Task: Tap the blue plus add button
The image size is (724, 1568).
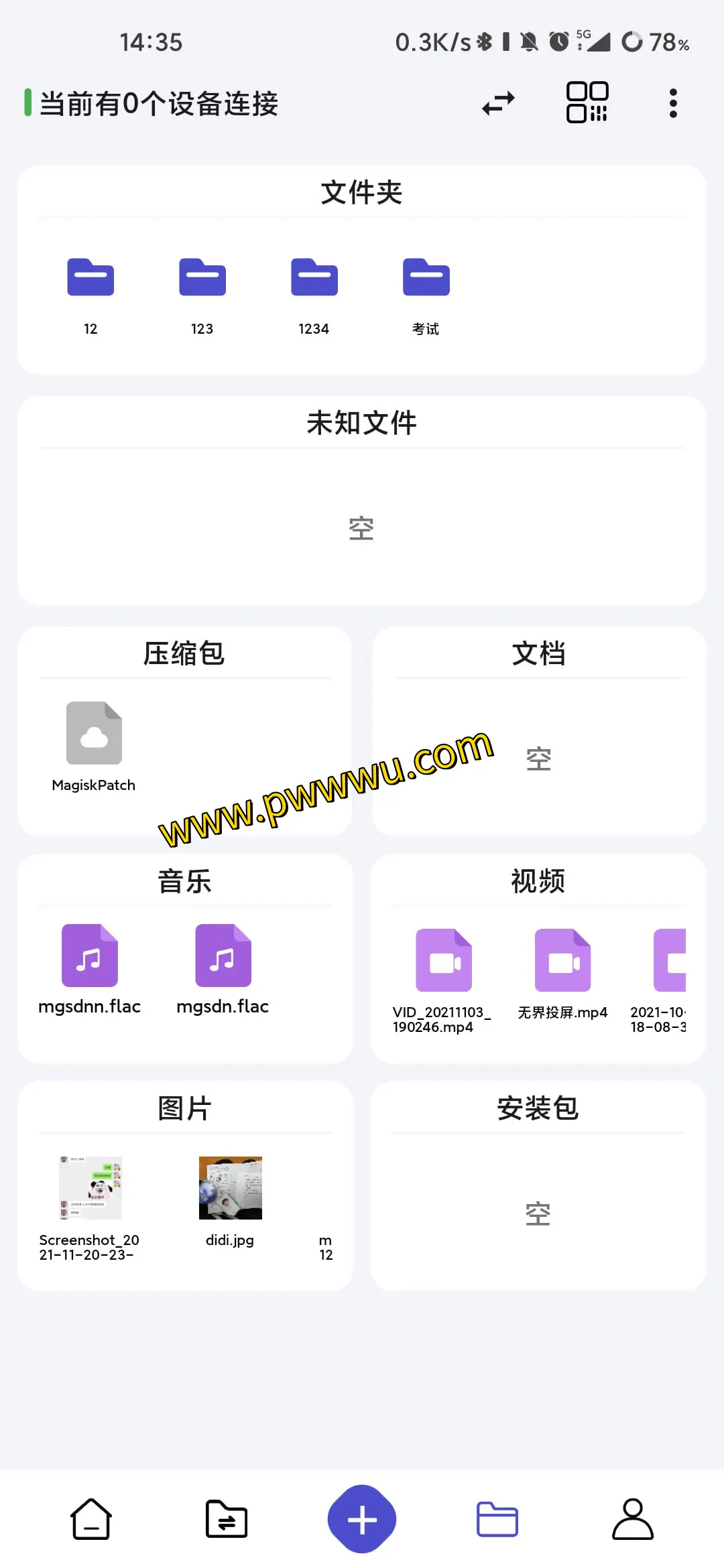Action: (362, 1519)
